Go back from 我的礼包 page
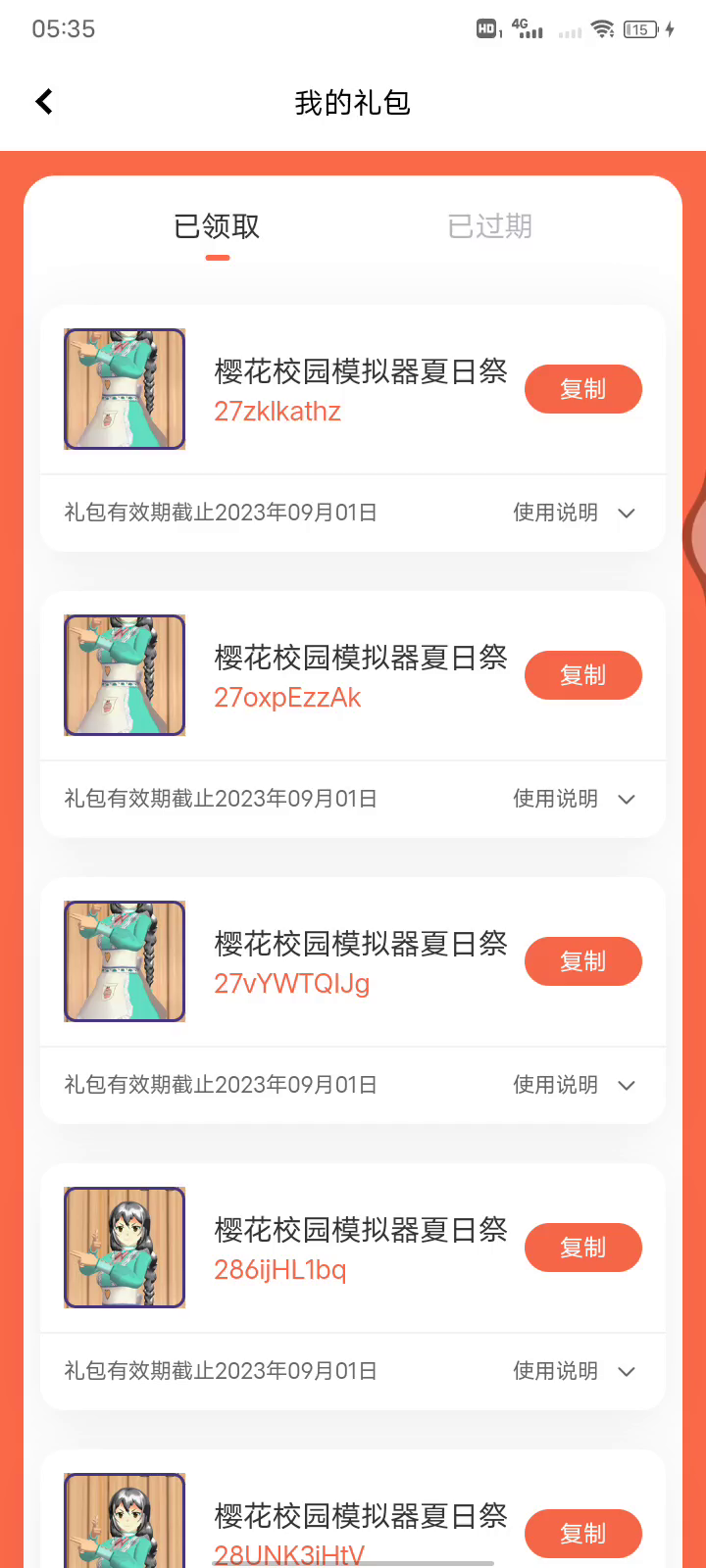 click(44, 102)
